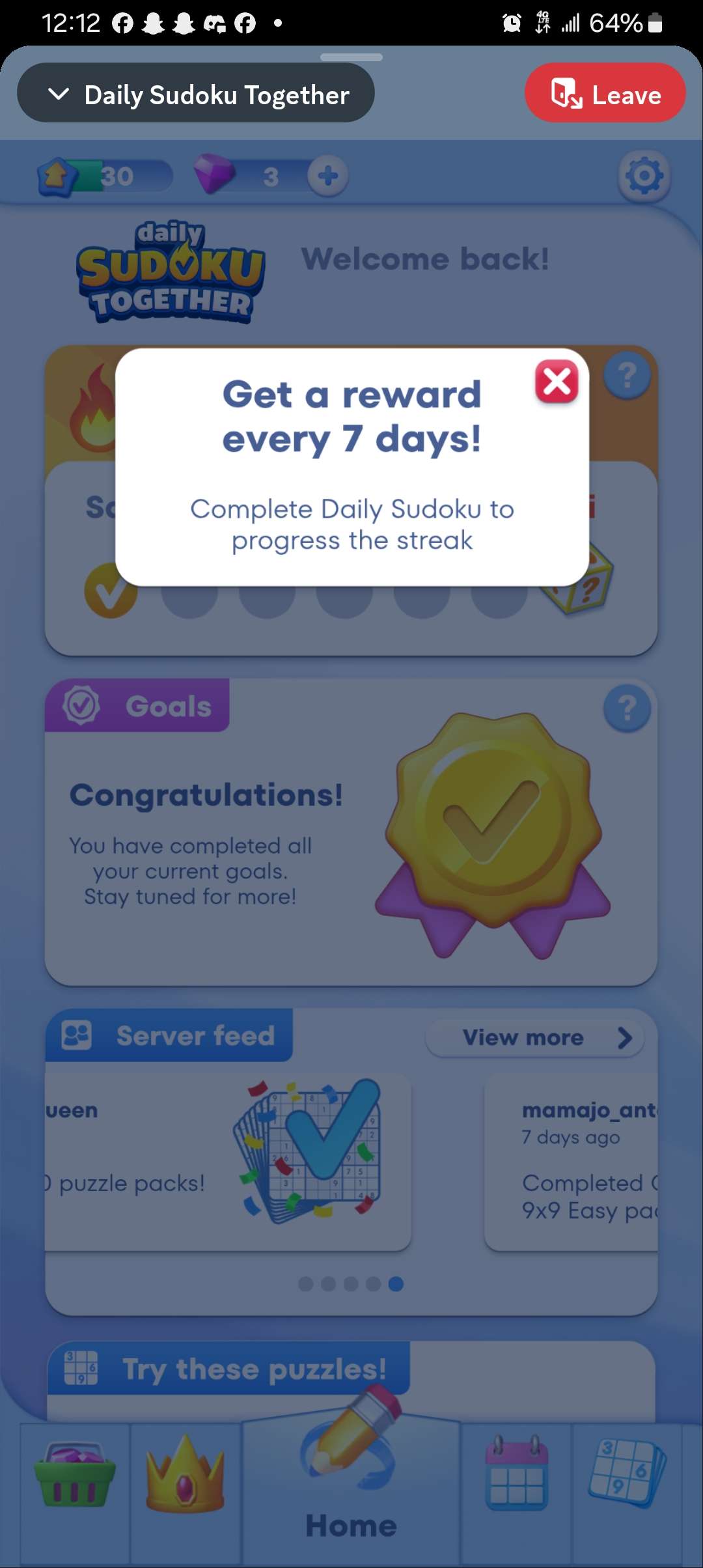Open the level 30 progress badge
The image size is (703, 1568).
pyautogui.click(x=104, y=176)
